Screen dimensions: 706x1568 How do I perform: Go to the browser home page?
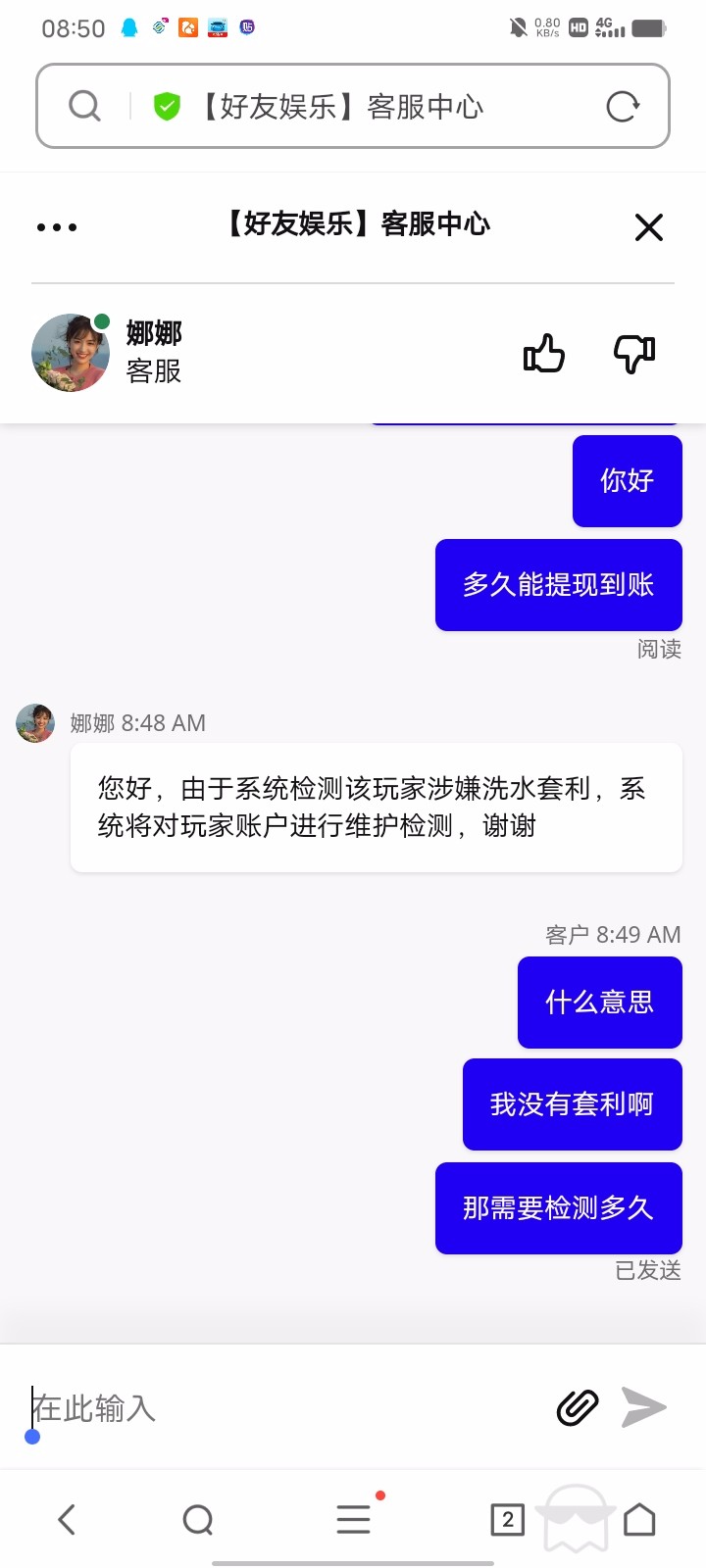tap(639, 1520)
